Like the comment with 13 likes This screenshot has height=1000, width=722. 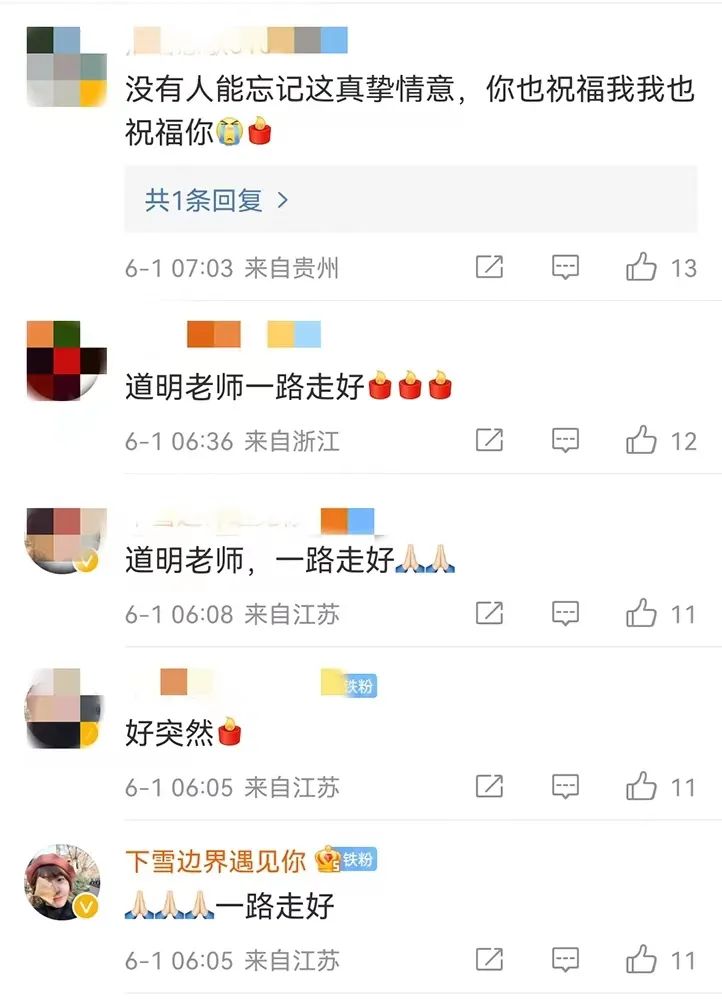642,267
